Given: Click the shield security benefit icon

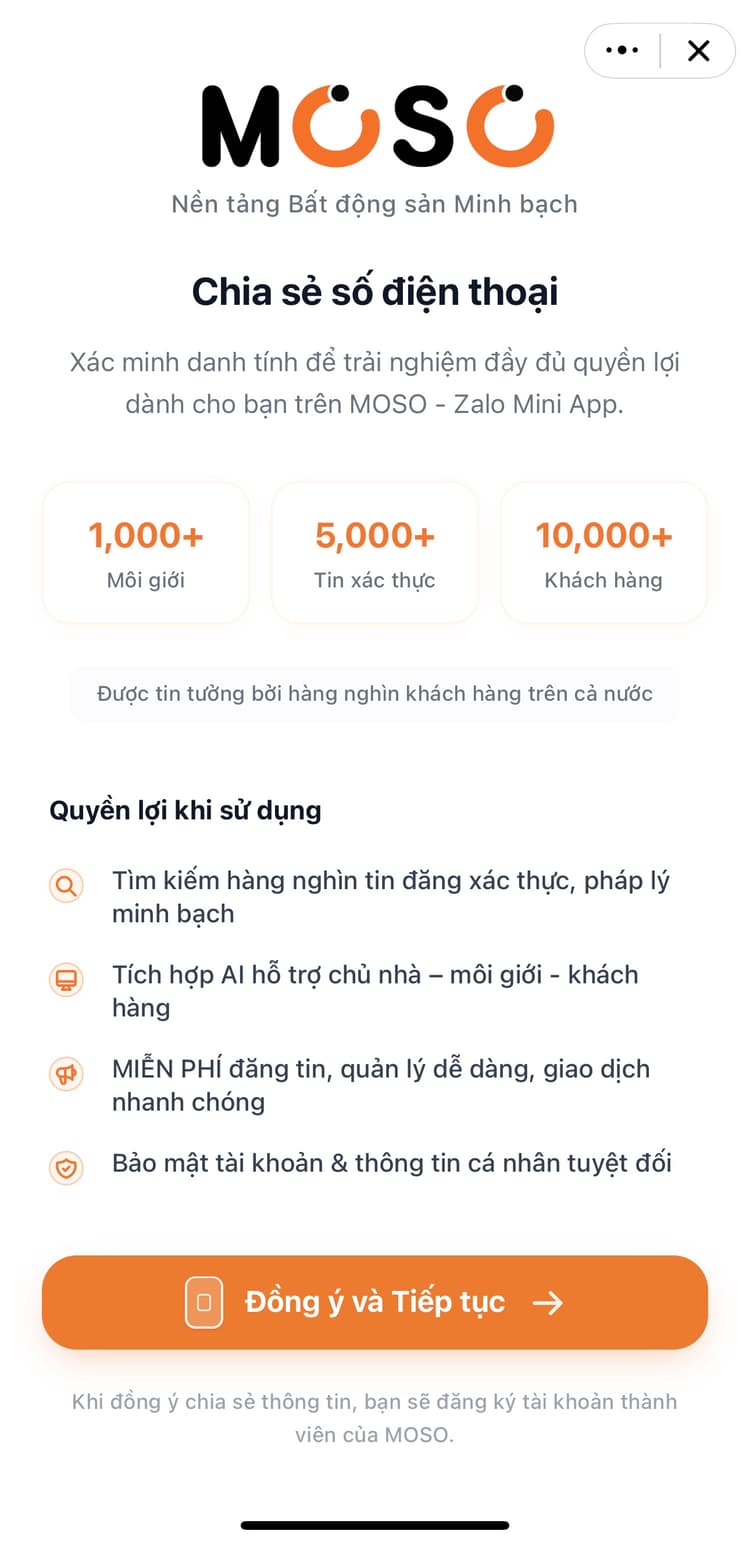Looking at the screenshot, I should click(x=66, y=1167).
